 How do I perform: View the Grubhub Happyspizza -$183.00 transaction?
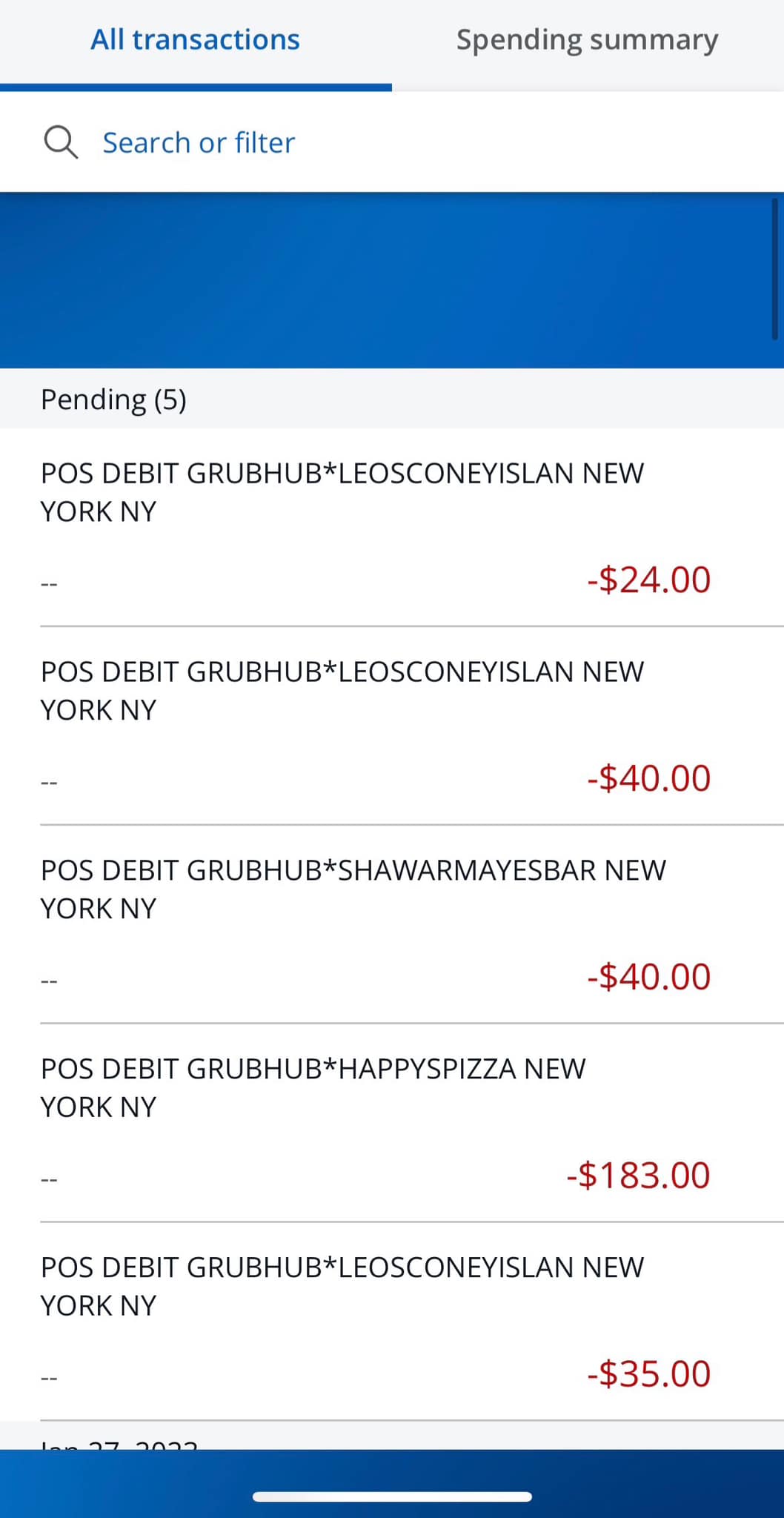click(x=375, y=1123)
